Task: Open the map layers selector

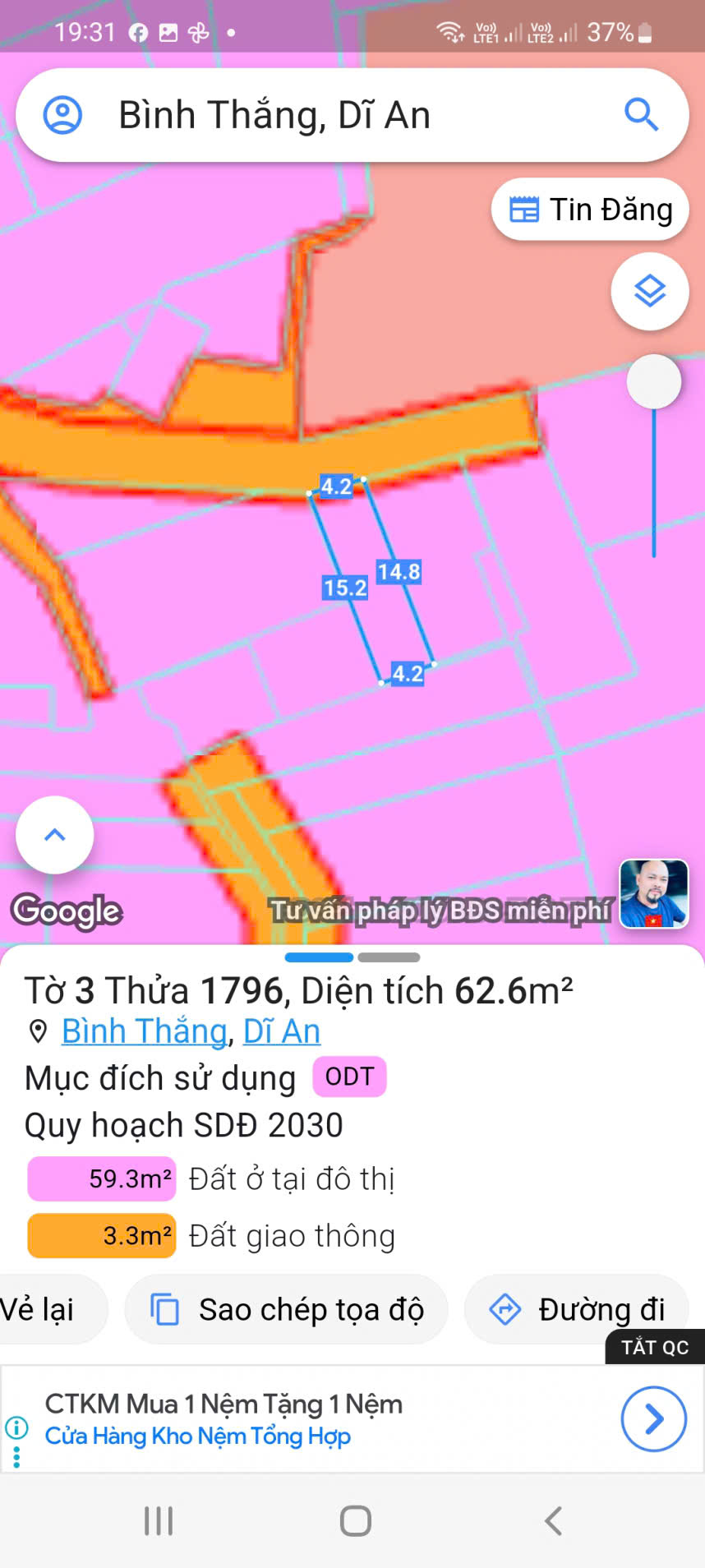Action: [650, 292]
